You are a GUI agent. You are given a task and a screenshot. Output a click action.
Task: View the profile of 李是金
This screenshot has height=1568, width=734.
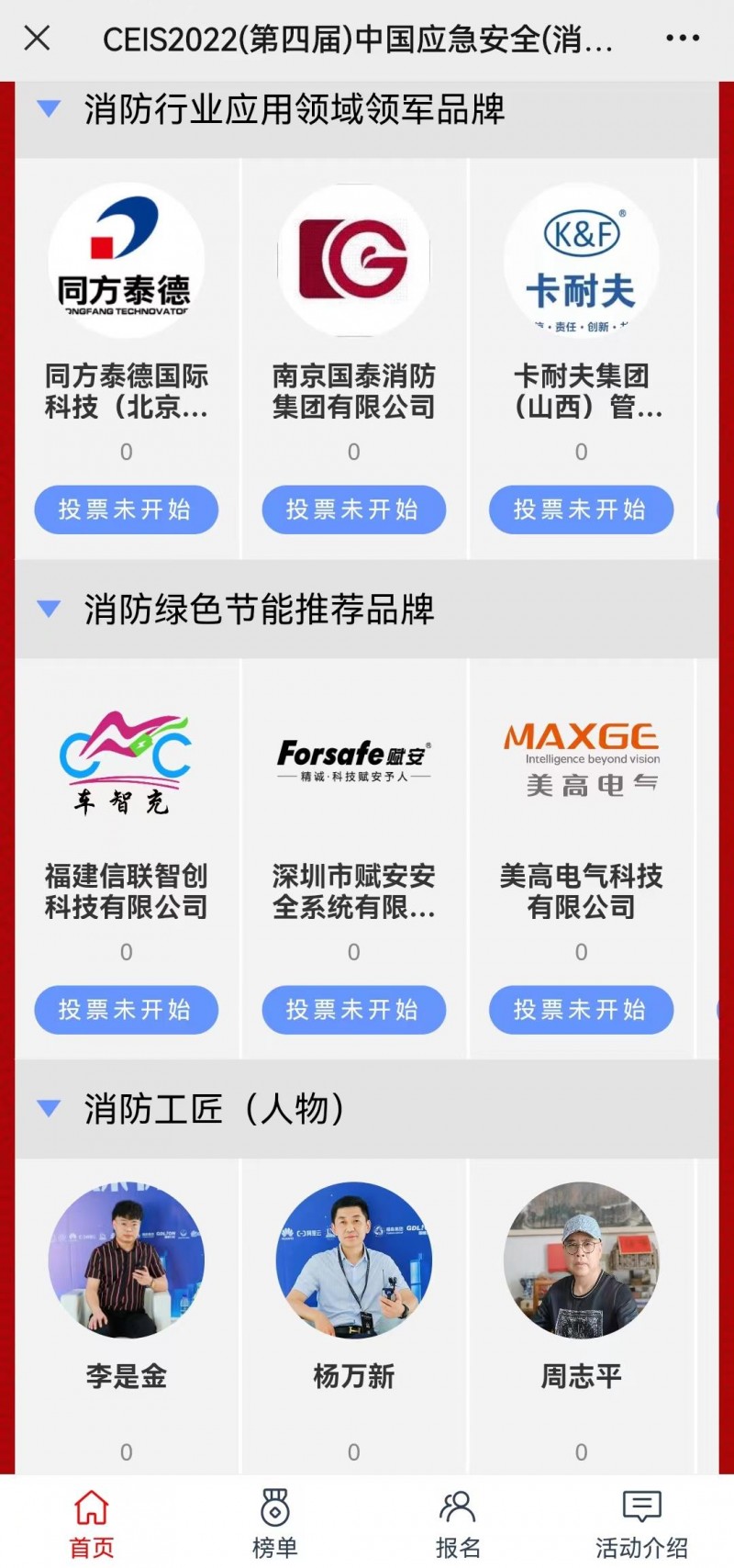tap(127, 1260)
